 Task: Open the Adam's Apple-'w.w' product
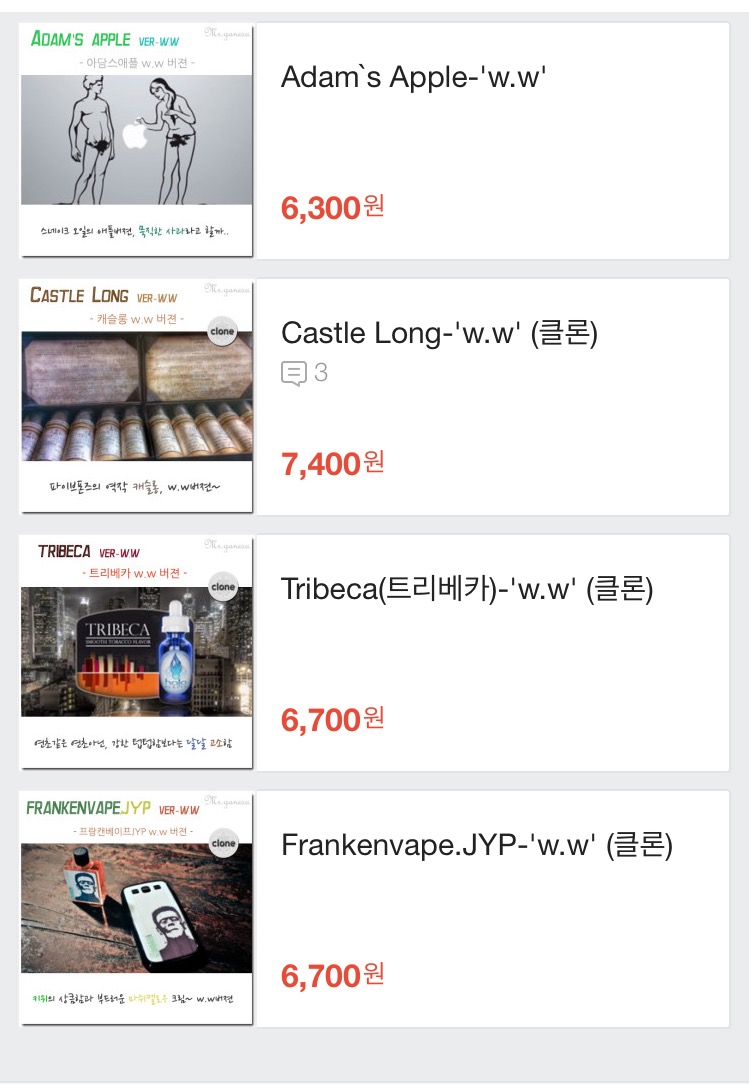(413, 78)
